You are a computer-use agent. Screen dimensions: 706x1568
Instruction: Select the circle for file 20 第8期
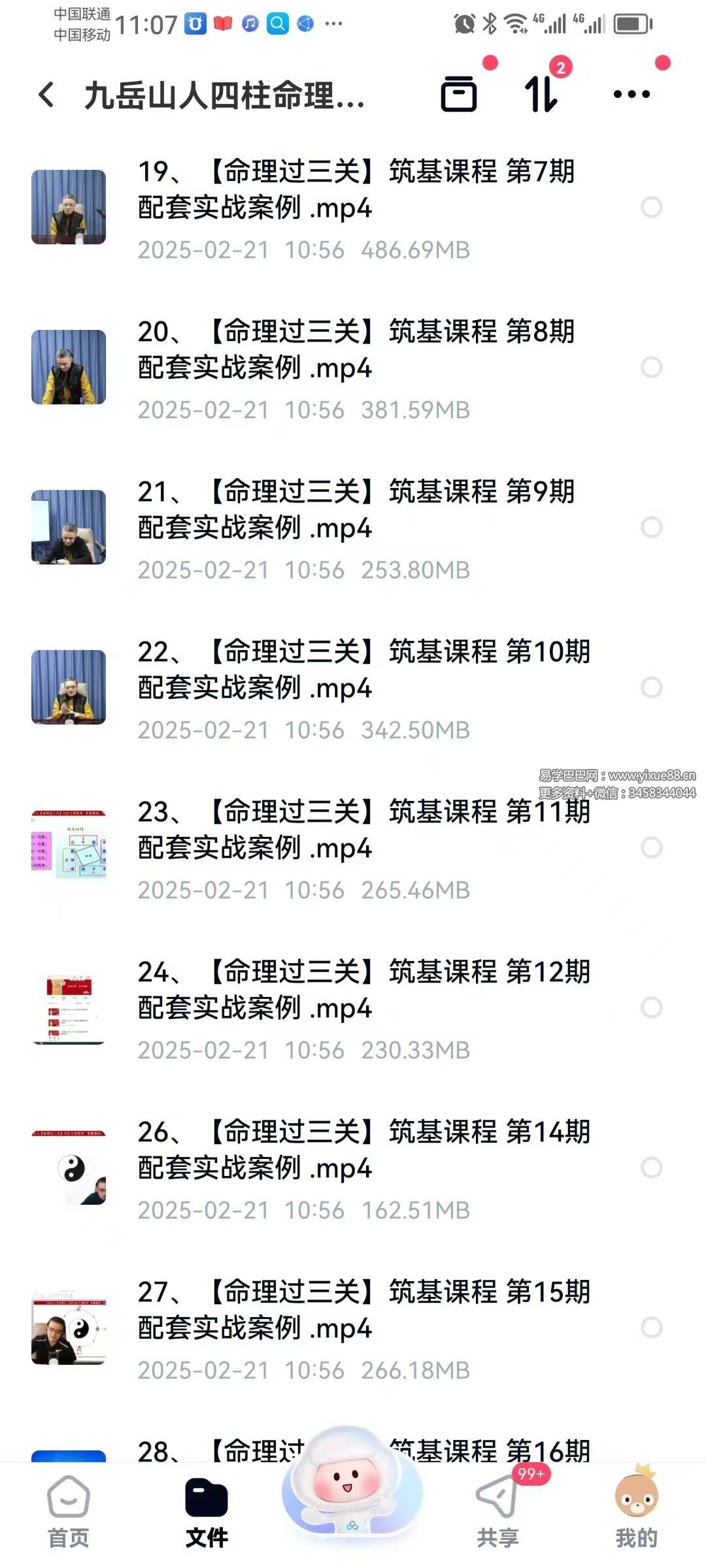pos(651,367)
